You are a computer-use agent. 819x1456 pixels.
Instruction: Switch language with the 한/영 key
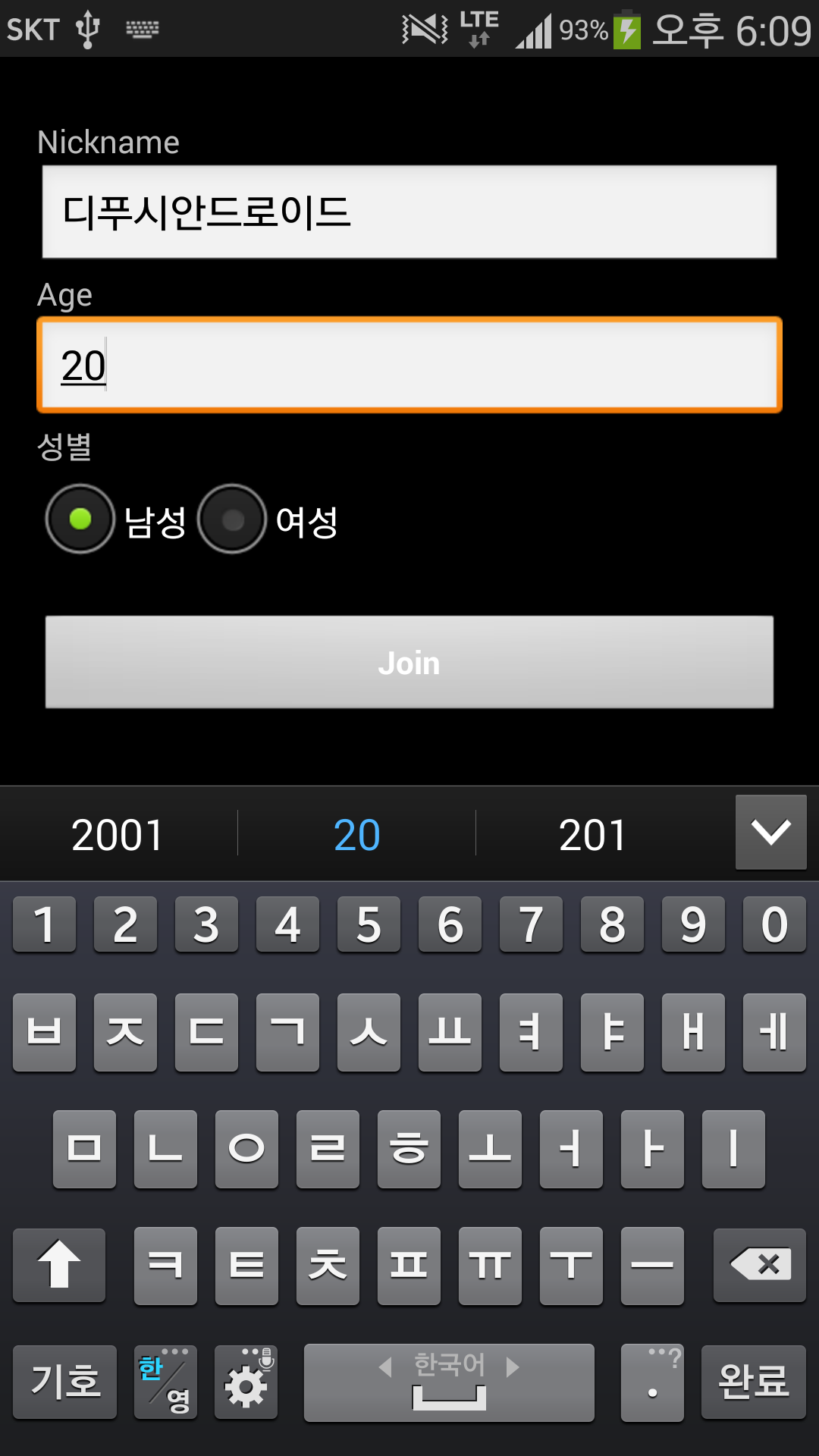165,1382
